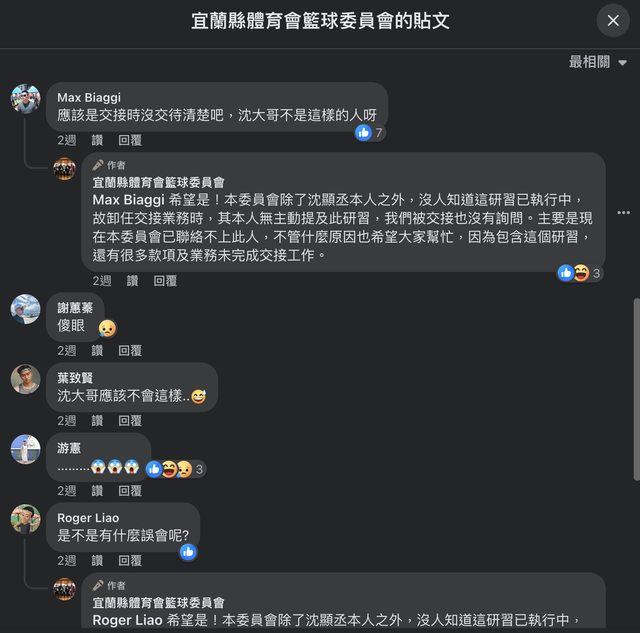Like 謝蕙蓁's comment
This screenshot has height=633, width=640.
pyautogui.click(x=97, y=351)
